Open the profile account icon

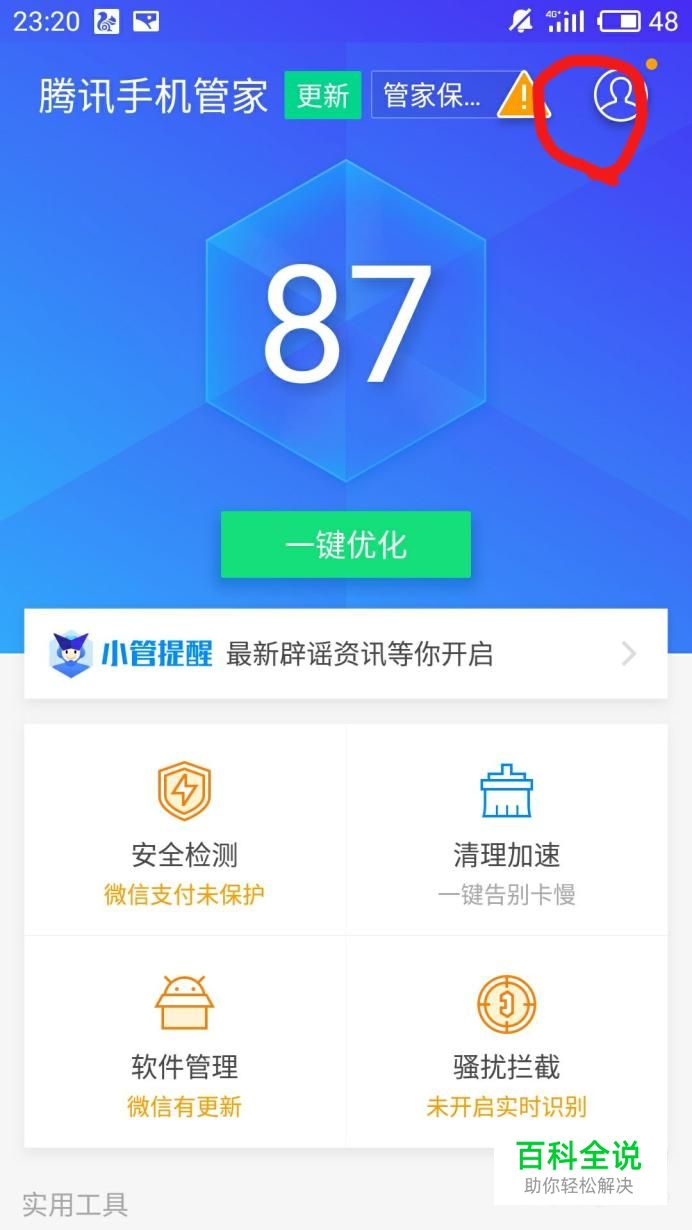pos(619,96)
